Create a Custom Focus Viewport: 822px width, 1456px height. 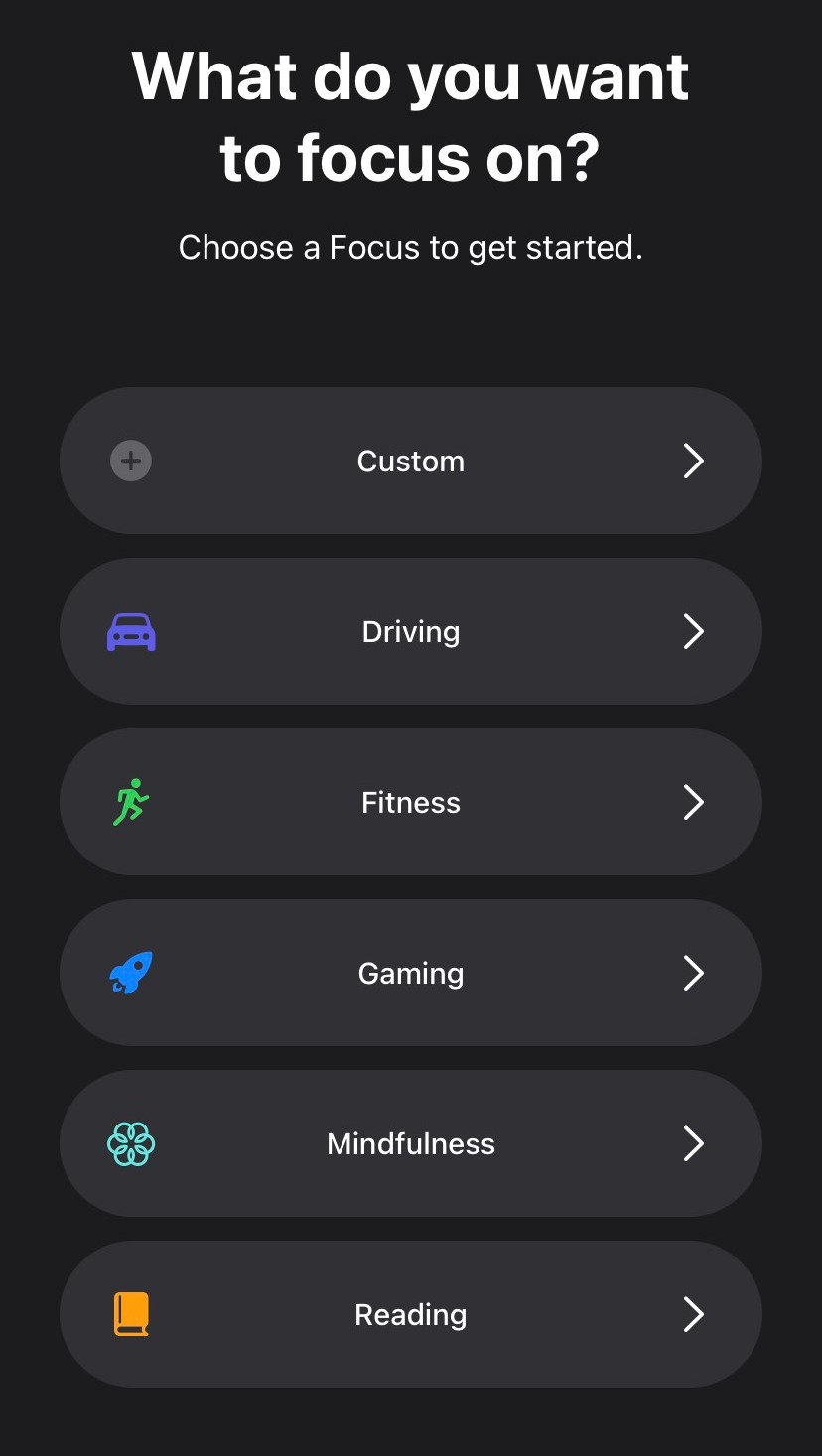411,461
